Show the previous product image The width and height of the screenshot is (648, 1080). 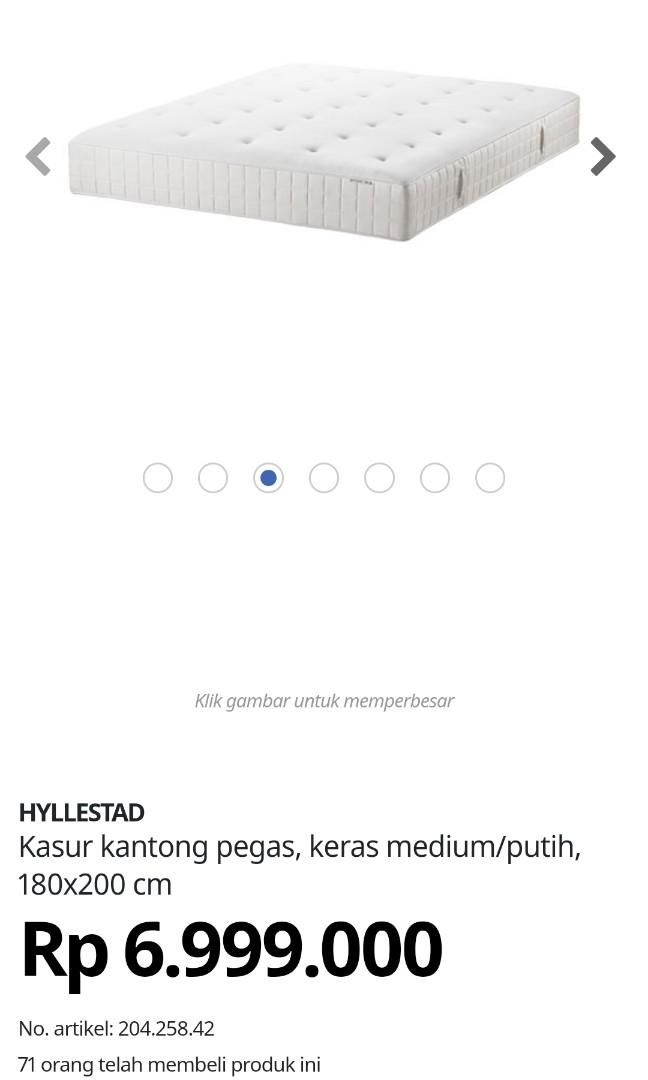(x=38, y=157)
